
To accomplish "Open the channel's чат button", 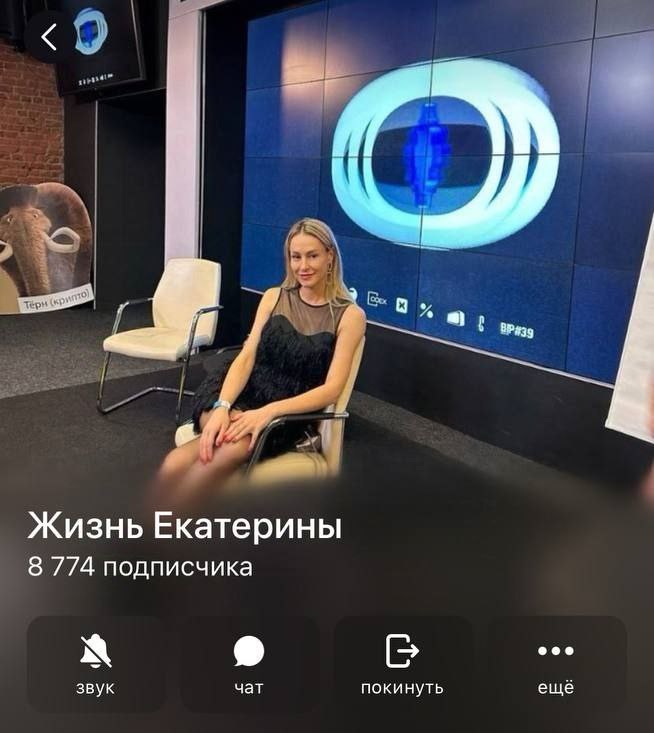I will pyautogui.click(x=249, y=663).
